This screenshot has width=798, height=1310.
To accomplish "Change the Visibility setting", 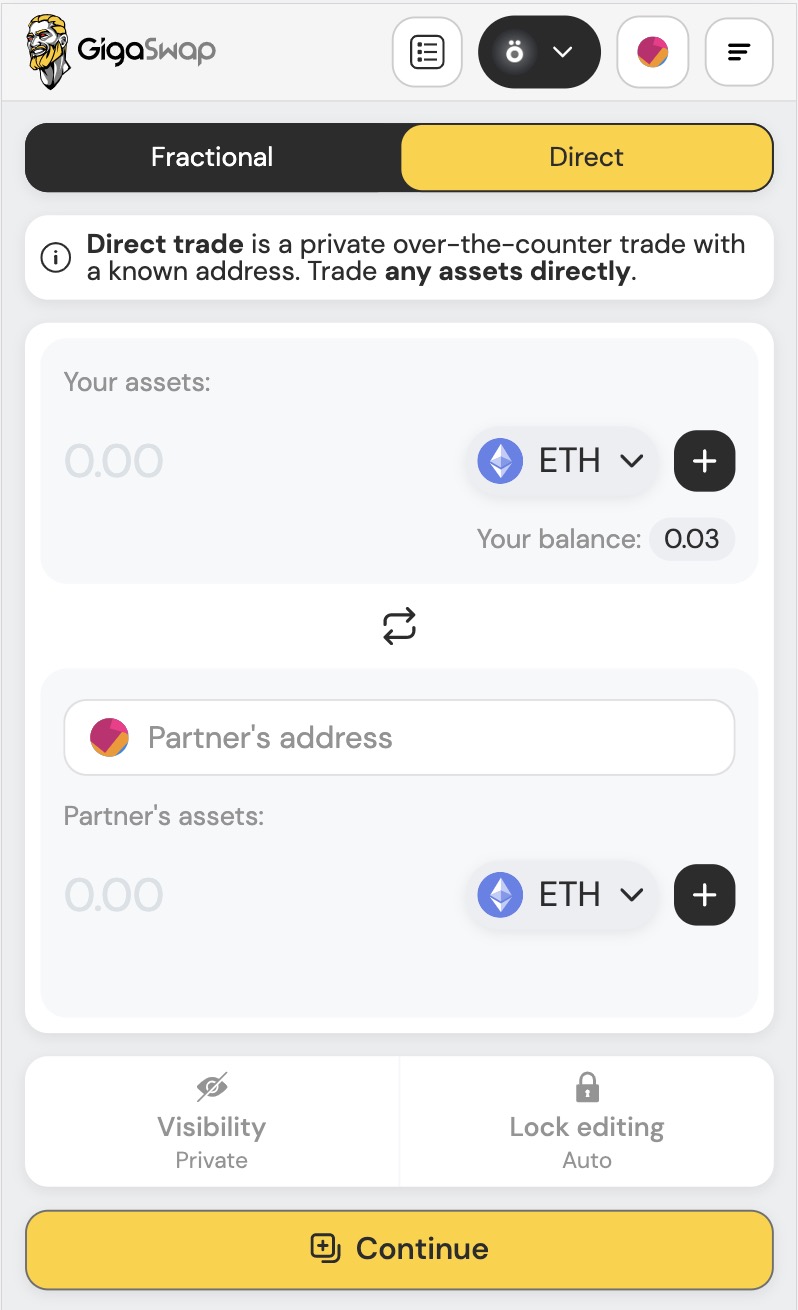I will pos(212,1121).
